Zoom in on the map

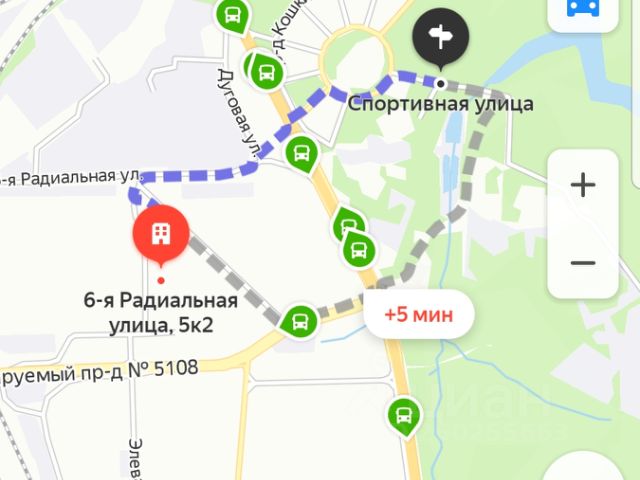click(582, 185)
